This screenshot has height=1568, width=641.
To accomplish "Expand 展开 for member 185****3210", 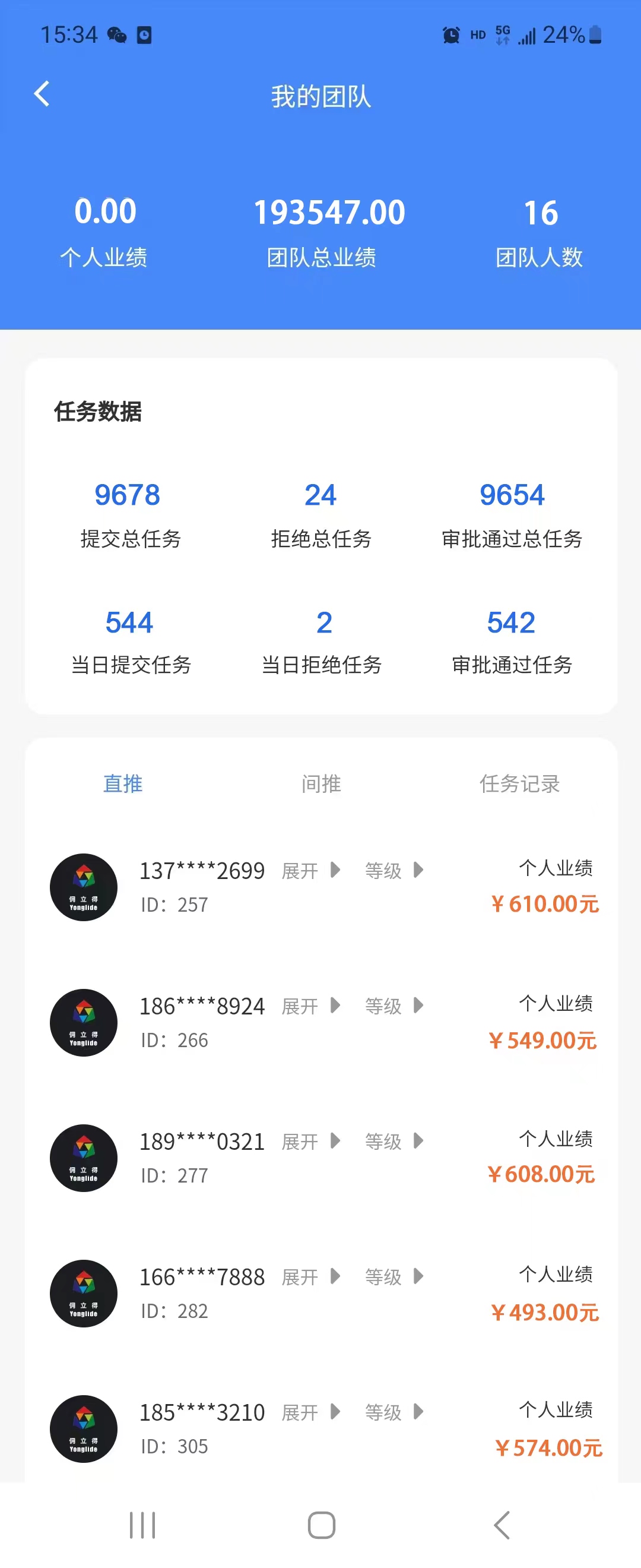I will [311, 1412].
